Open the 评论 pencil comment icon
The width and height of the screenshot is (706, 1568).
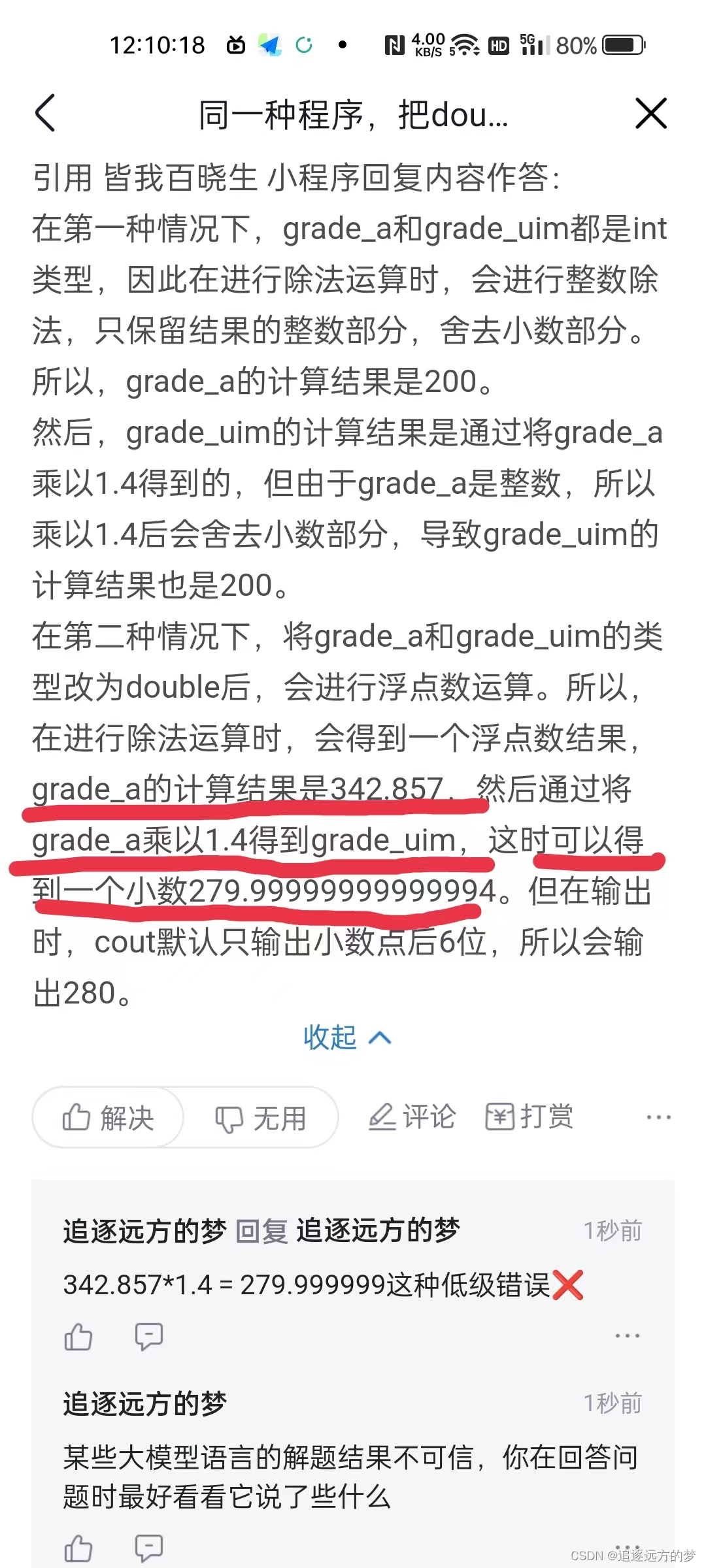[x=382, y=1116]
